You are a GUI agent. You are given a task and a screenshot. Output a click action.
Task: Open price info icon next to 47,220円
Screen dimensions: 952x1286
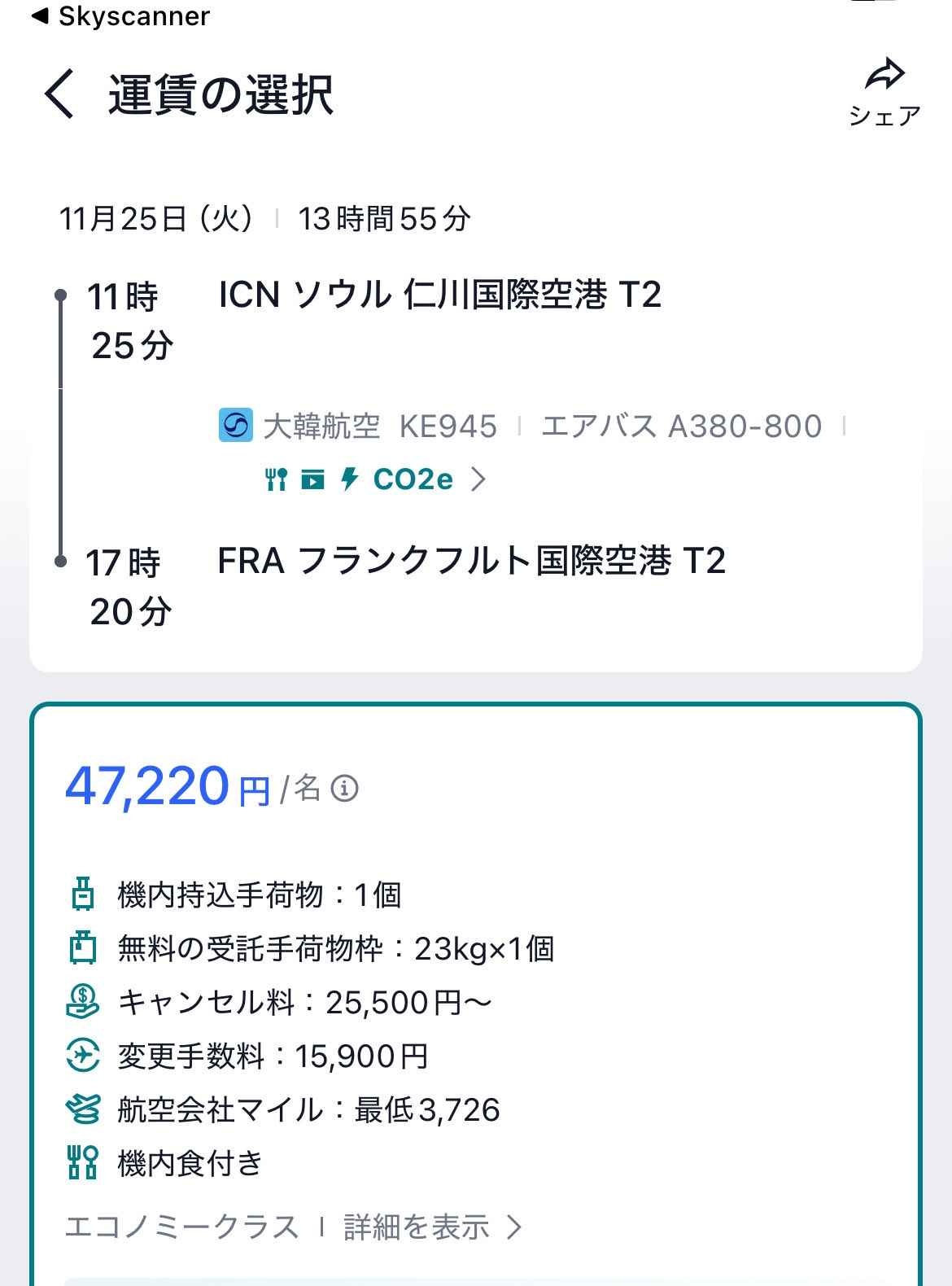[344, 788]
